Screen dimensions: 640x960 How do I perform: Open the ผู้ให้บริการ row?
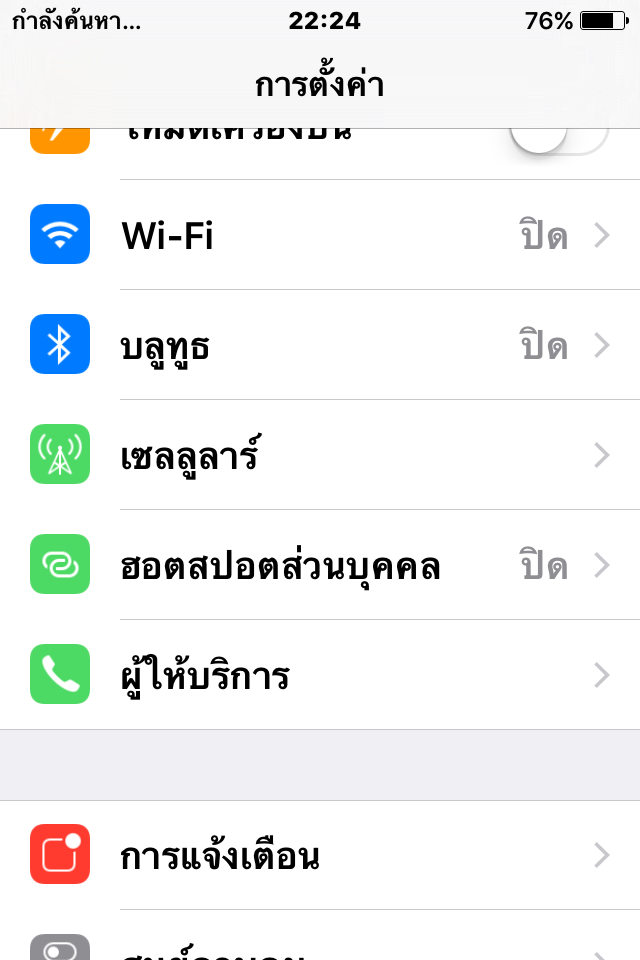click(320, 676)
